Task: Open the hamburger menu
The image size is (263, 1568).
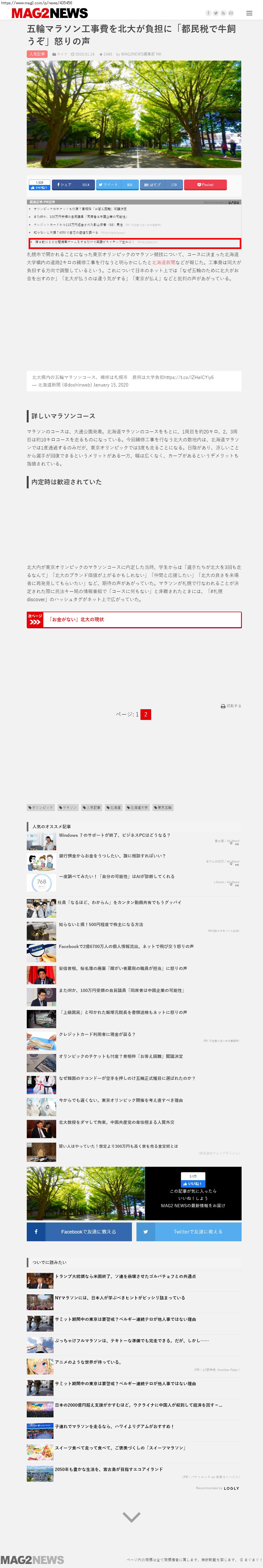Action: (249, 13)
